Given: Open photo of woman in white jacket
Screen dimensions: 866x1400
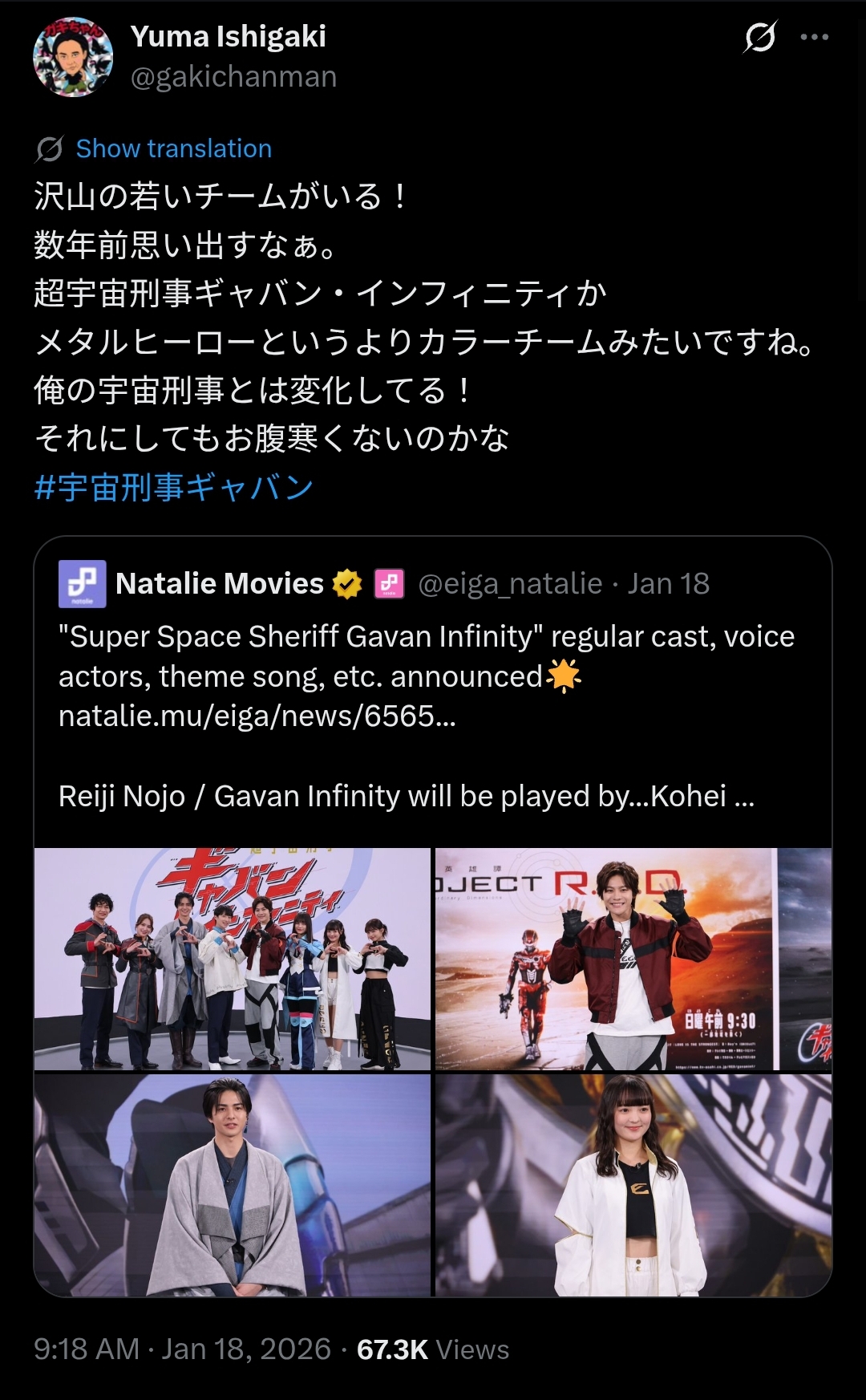Looking at the screenshot, I should point(633,1185).
